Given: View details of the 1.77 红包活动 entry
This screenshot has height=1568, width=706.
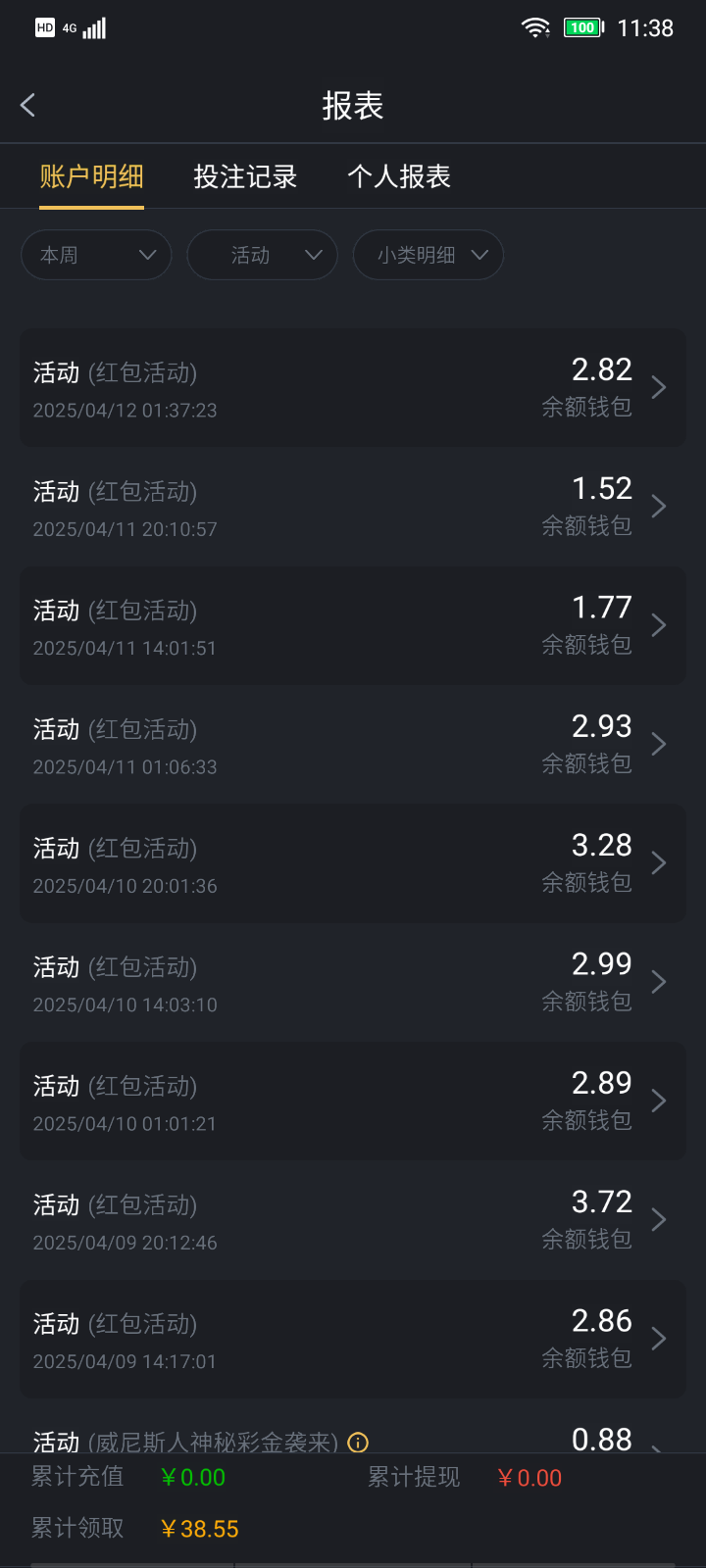Looking at the screenshot, I should (x=353, y=625).
